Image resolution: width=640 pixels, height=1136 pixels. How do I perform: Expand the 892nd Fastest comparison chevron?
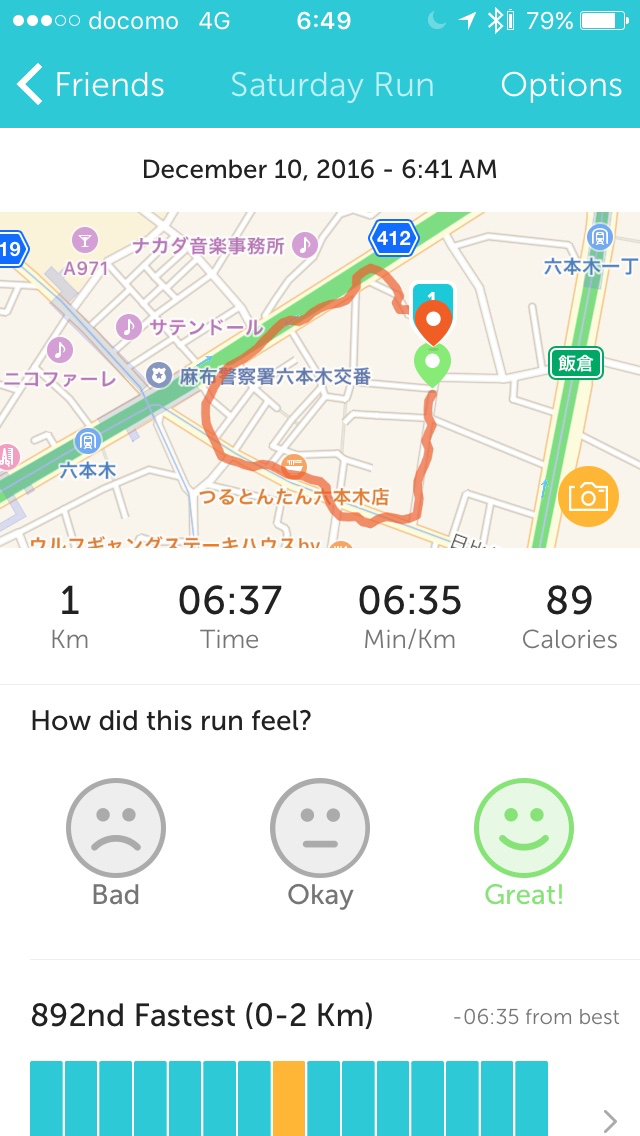pos(610,1119)
